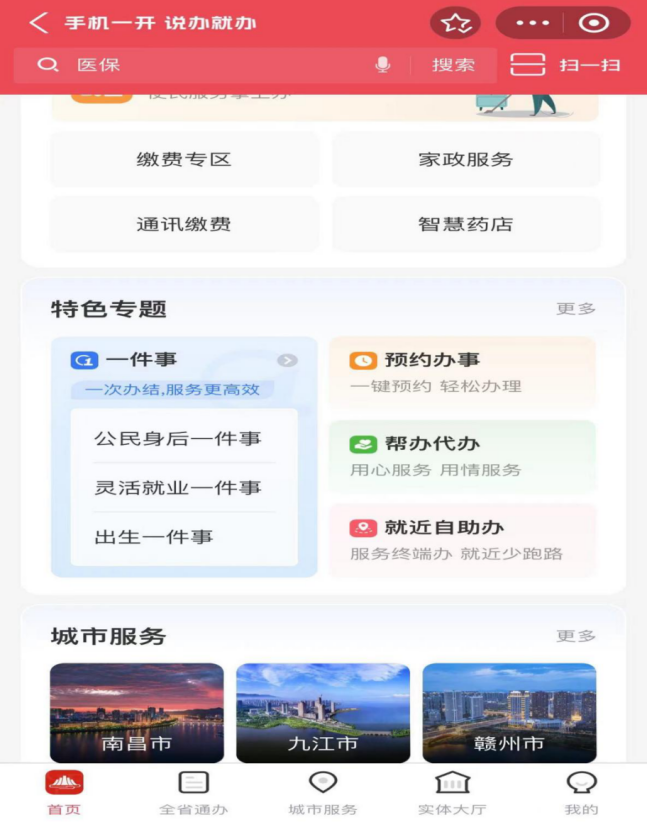Image resolution: width=647 pixels, height=831 pixels.
Task: Go back using the top-left arrow
Action: [38, 23]
